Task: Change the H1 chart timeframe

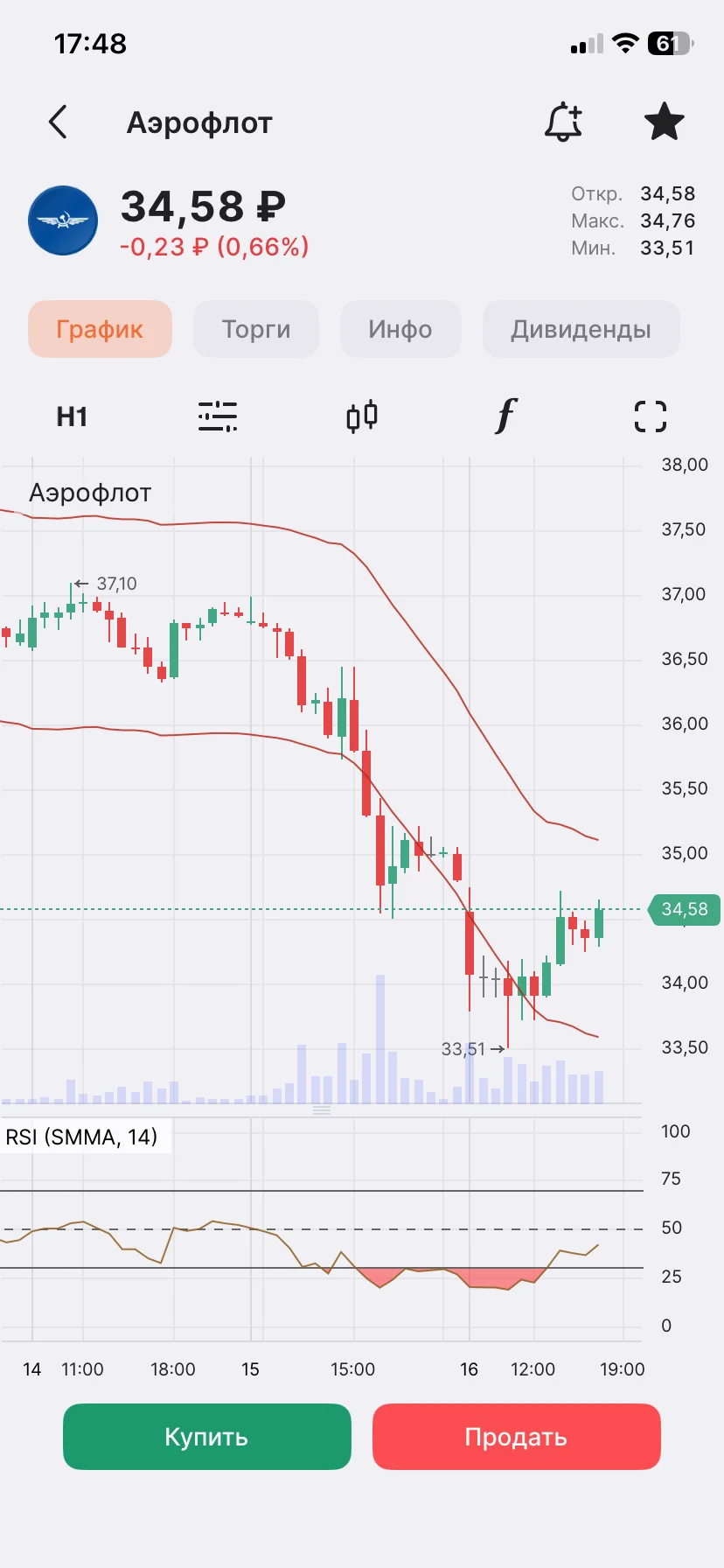Action: pos(72,416)
